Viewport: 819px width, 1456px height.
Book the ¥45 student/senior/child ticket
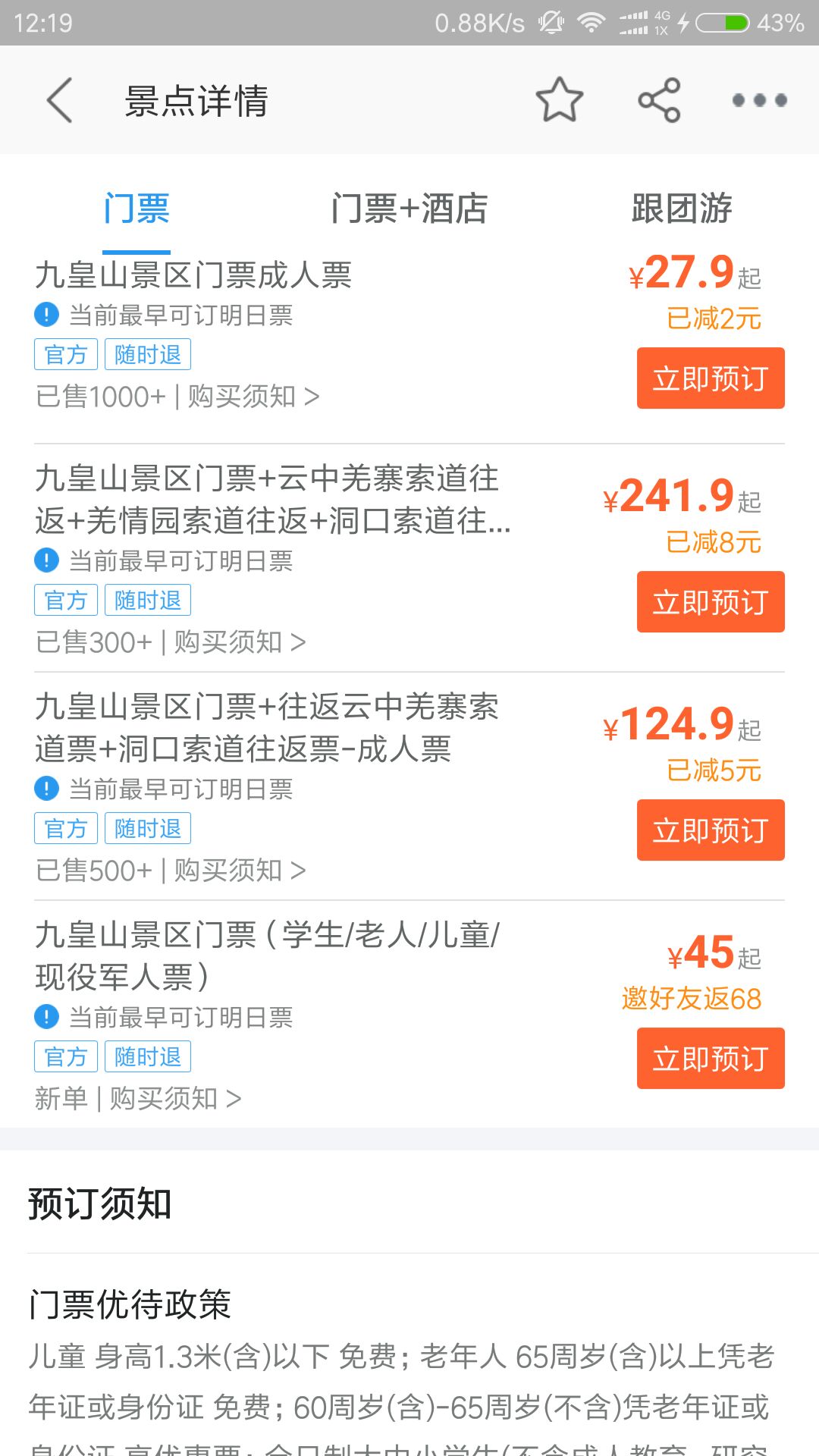pos(711,1059)
